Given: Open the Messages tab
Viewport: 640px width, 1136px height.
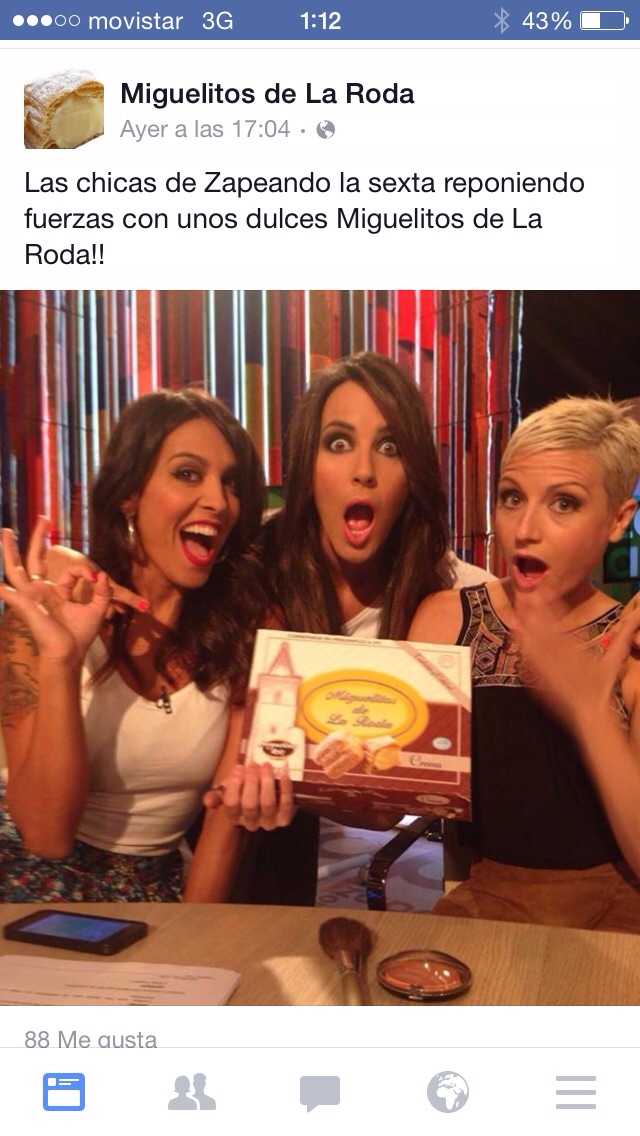Looking at the screenshot, I should 320,1092.
